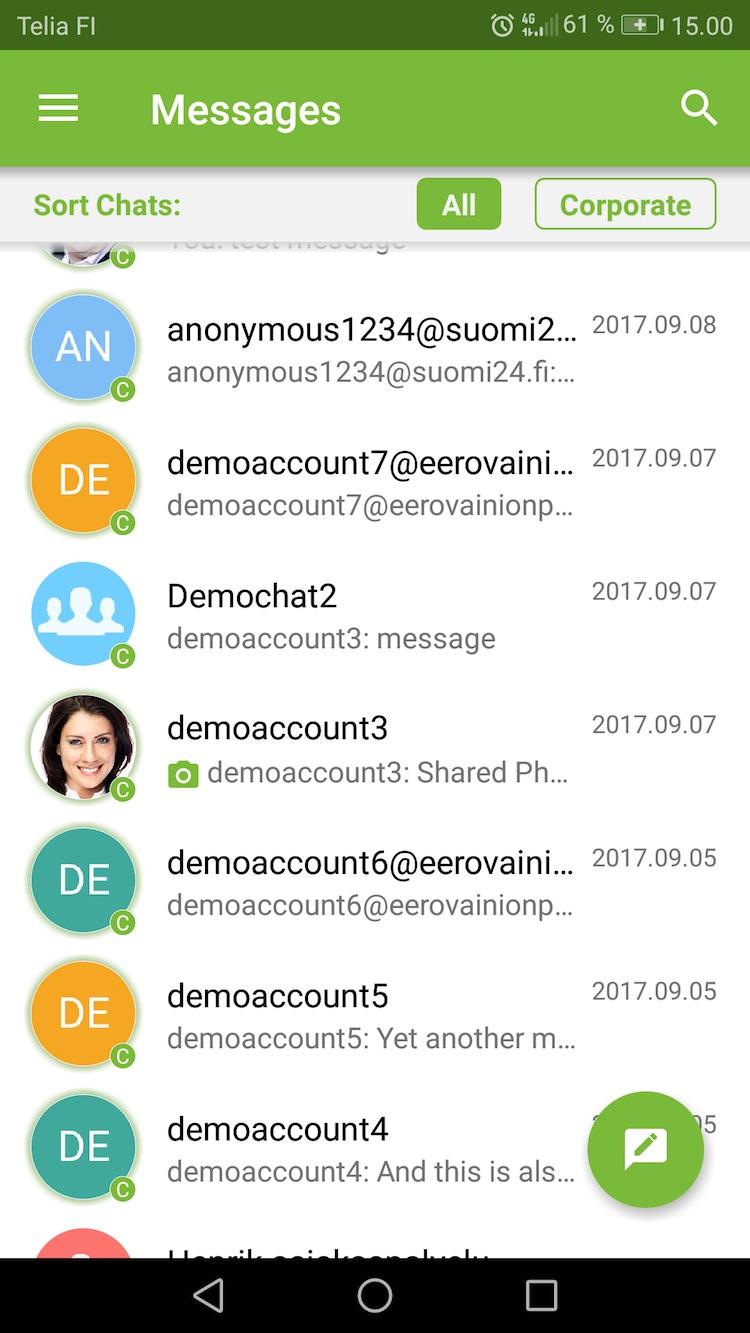
Task: Open chat with demoaccount4
Action: click(x=370, y=1148)
